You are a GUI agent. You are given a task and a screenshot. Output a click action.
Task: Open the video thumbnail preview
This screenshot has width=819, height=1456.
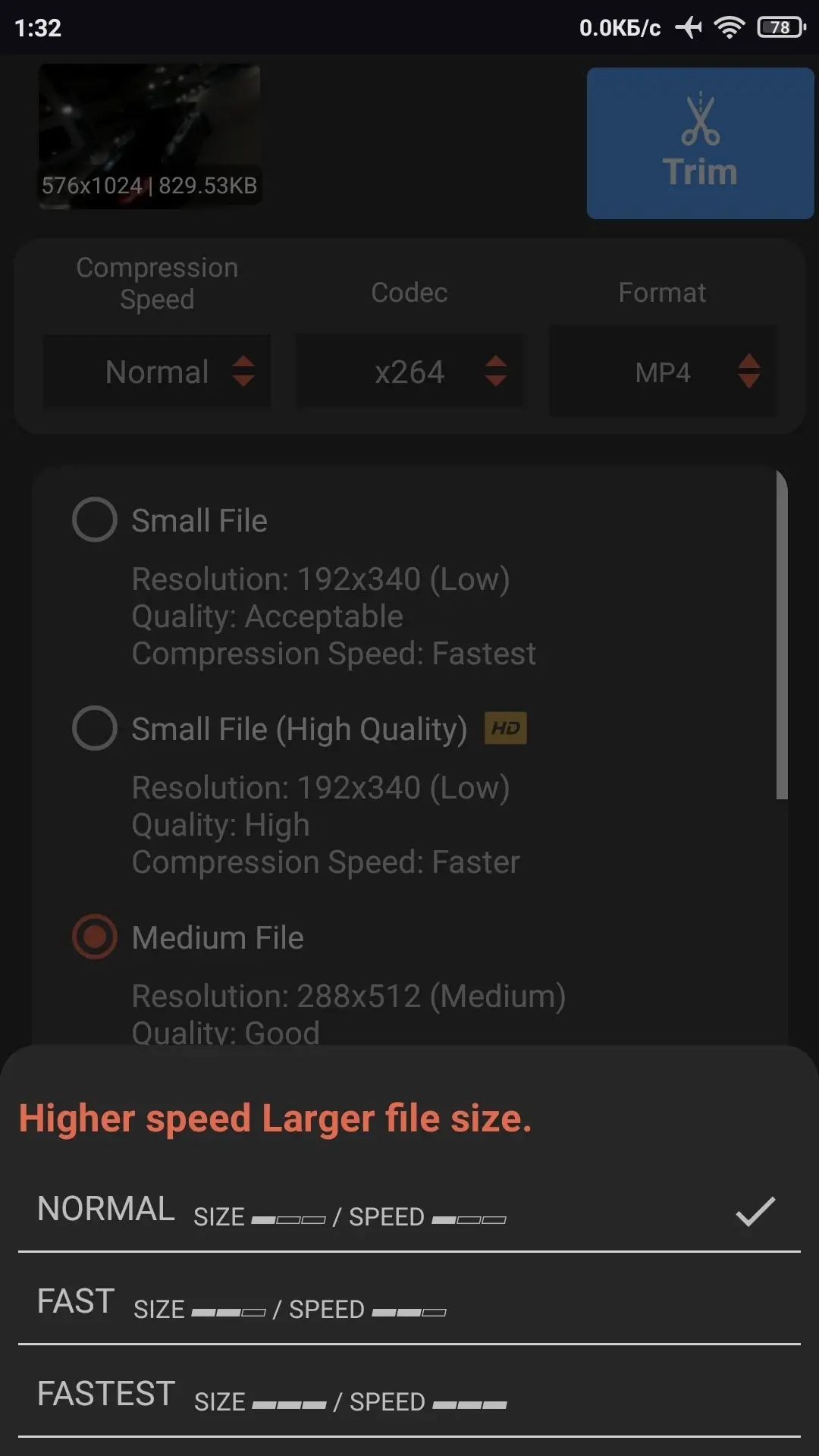point(149,135)
